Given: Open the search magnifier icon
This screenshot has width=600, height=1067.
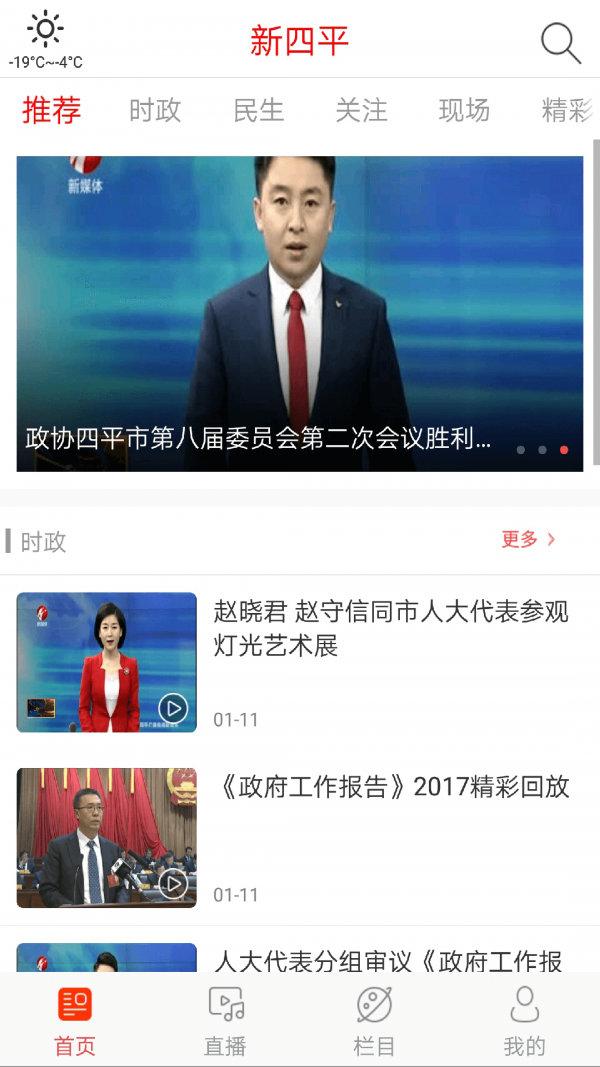Looking at the screenshot, I should coord(560,43).
